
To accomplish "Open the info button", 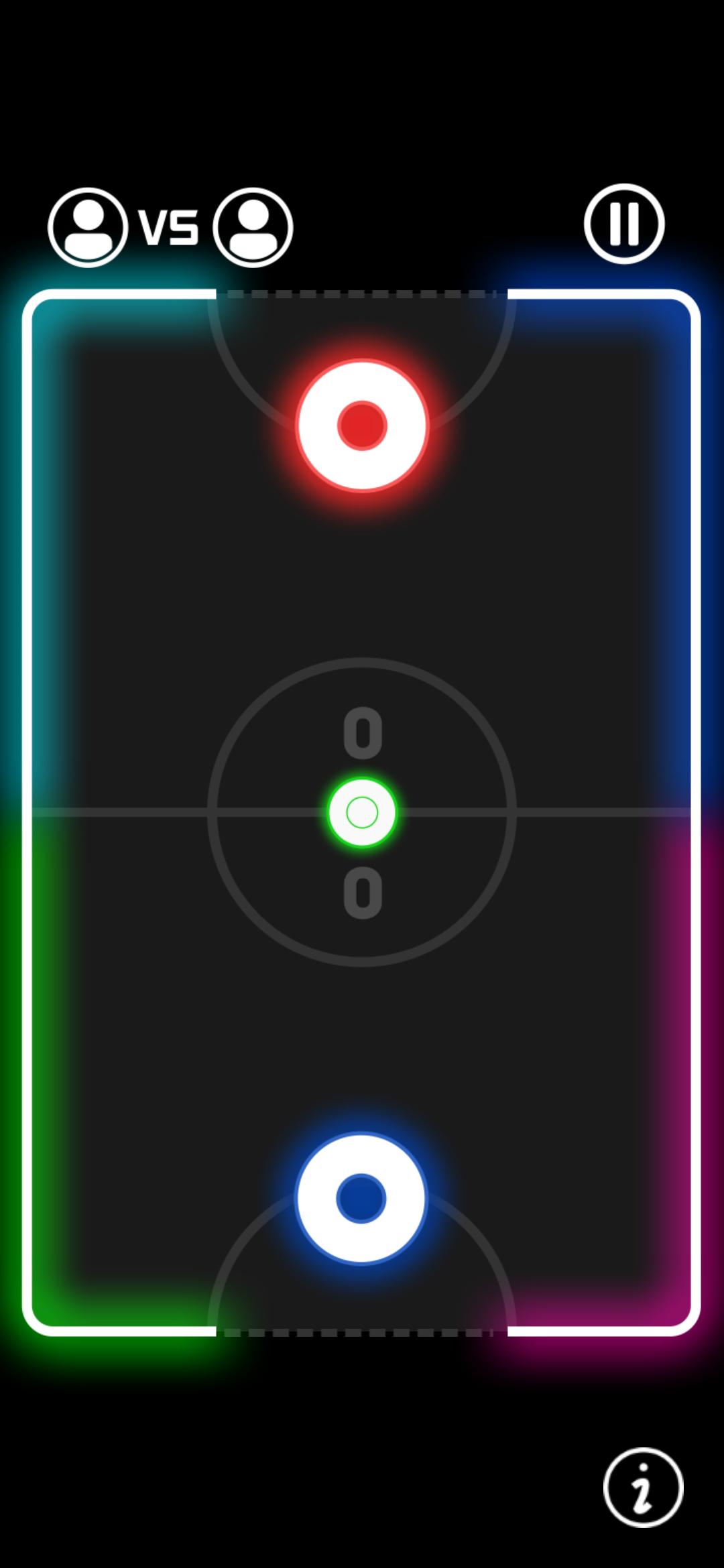I will click(643, 1487).
